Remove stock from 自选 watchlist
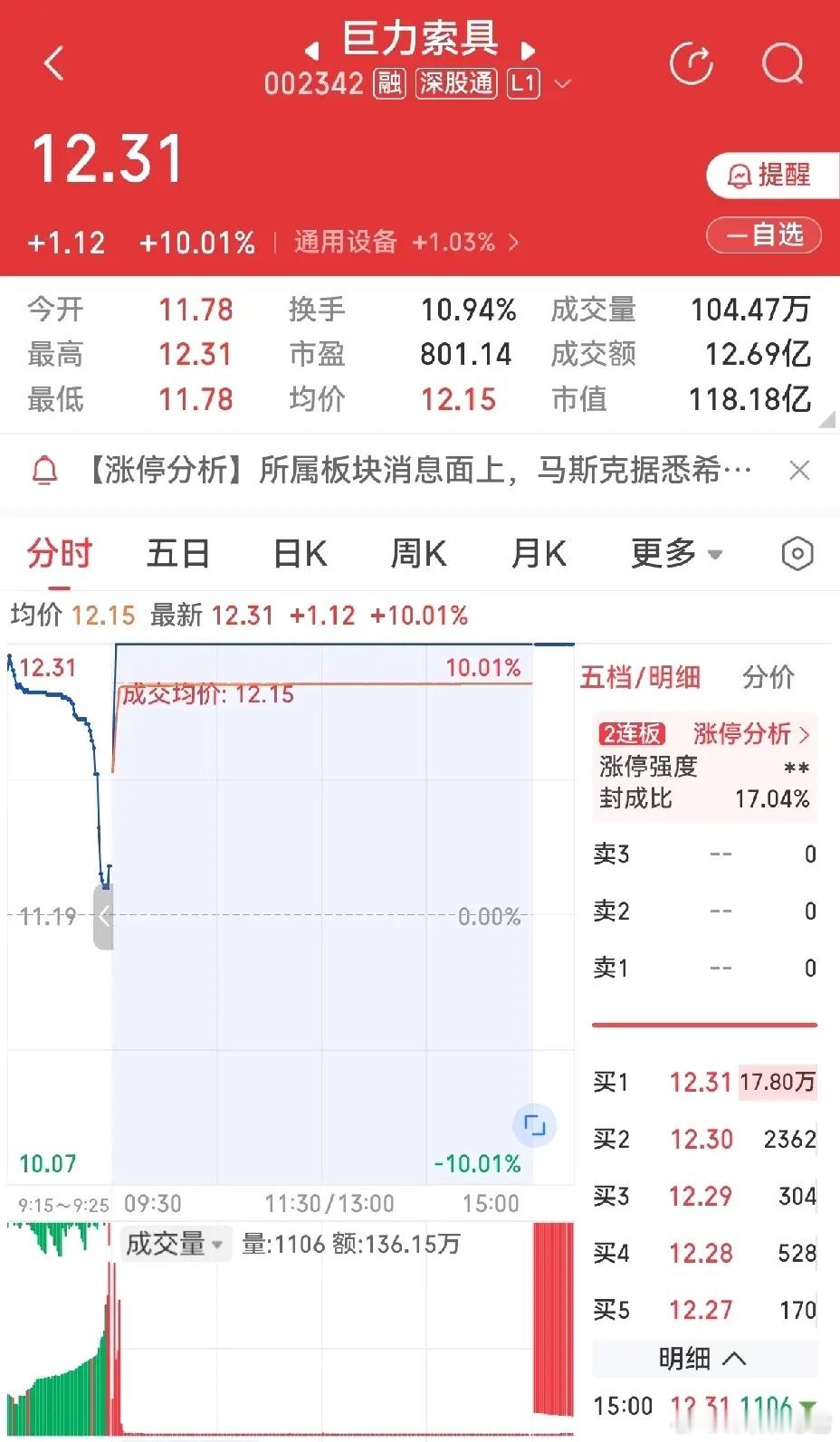Viewport: 840px width, 1442px height. tap(764, 235)
